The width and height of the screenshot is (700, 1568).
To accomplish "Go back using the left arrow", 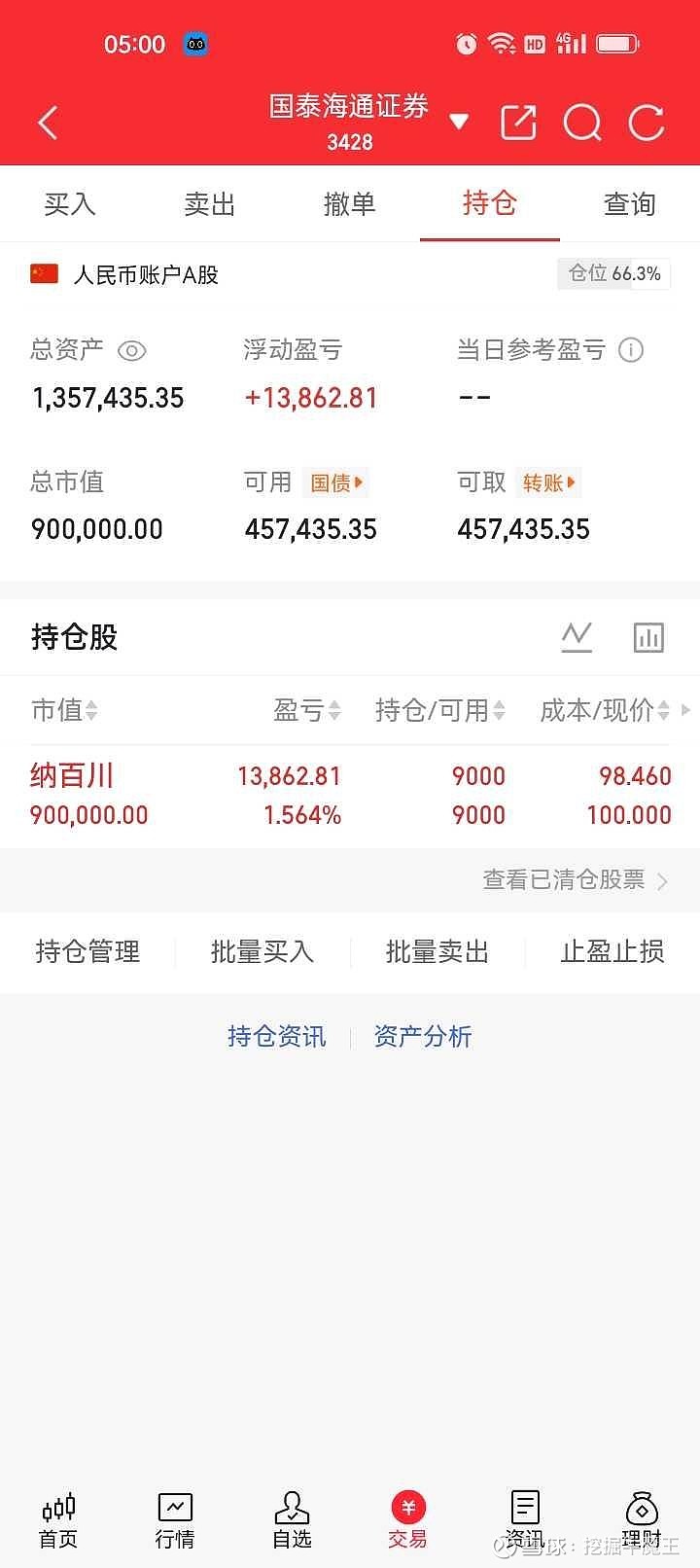I will coord(48,123).
